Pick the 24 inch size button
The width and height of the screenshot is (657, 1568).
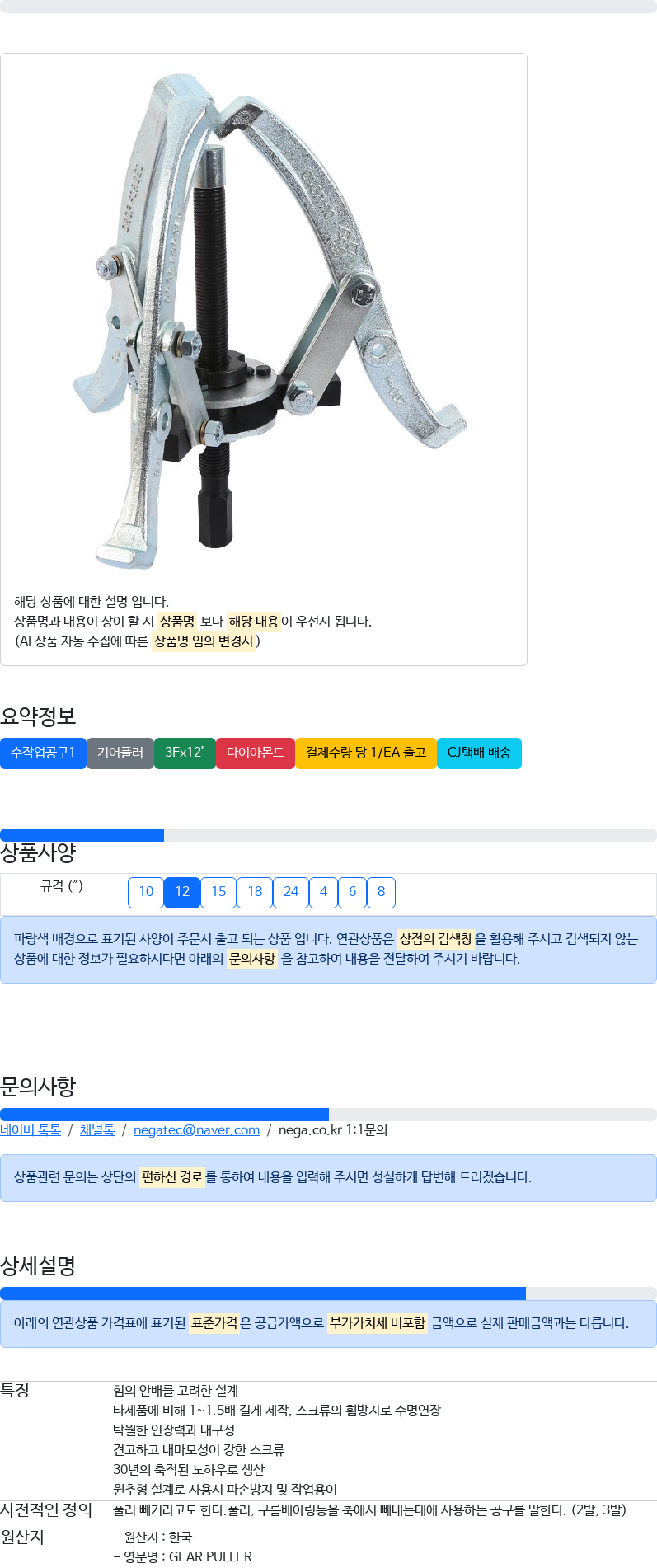click(291, 892)
